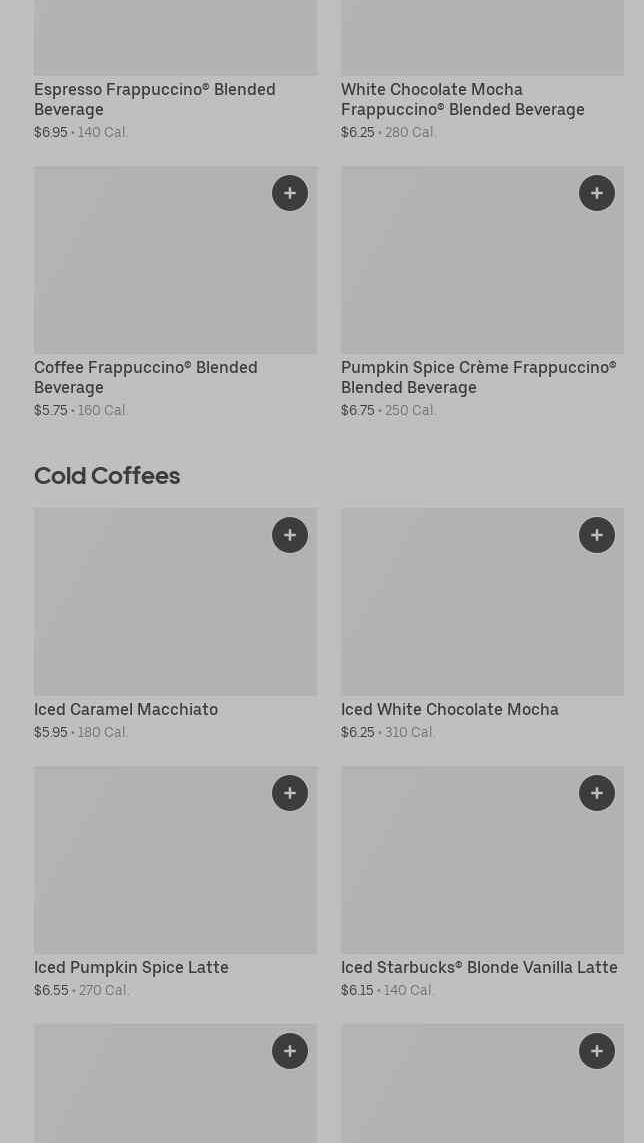Select Iced Starbucks Blonde Vanilla Latte item

click(x=483, y=883)
